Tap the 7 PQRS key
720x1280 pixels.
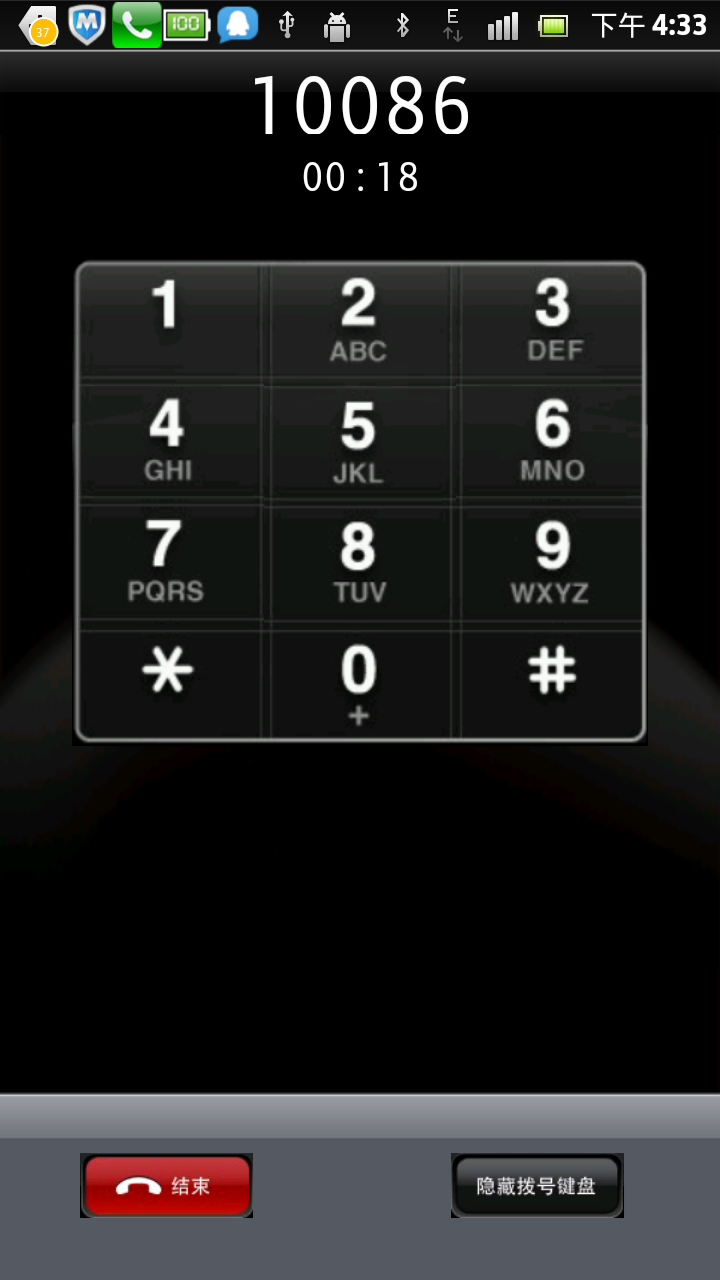pos(167,562)
